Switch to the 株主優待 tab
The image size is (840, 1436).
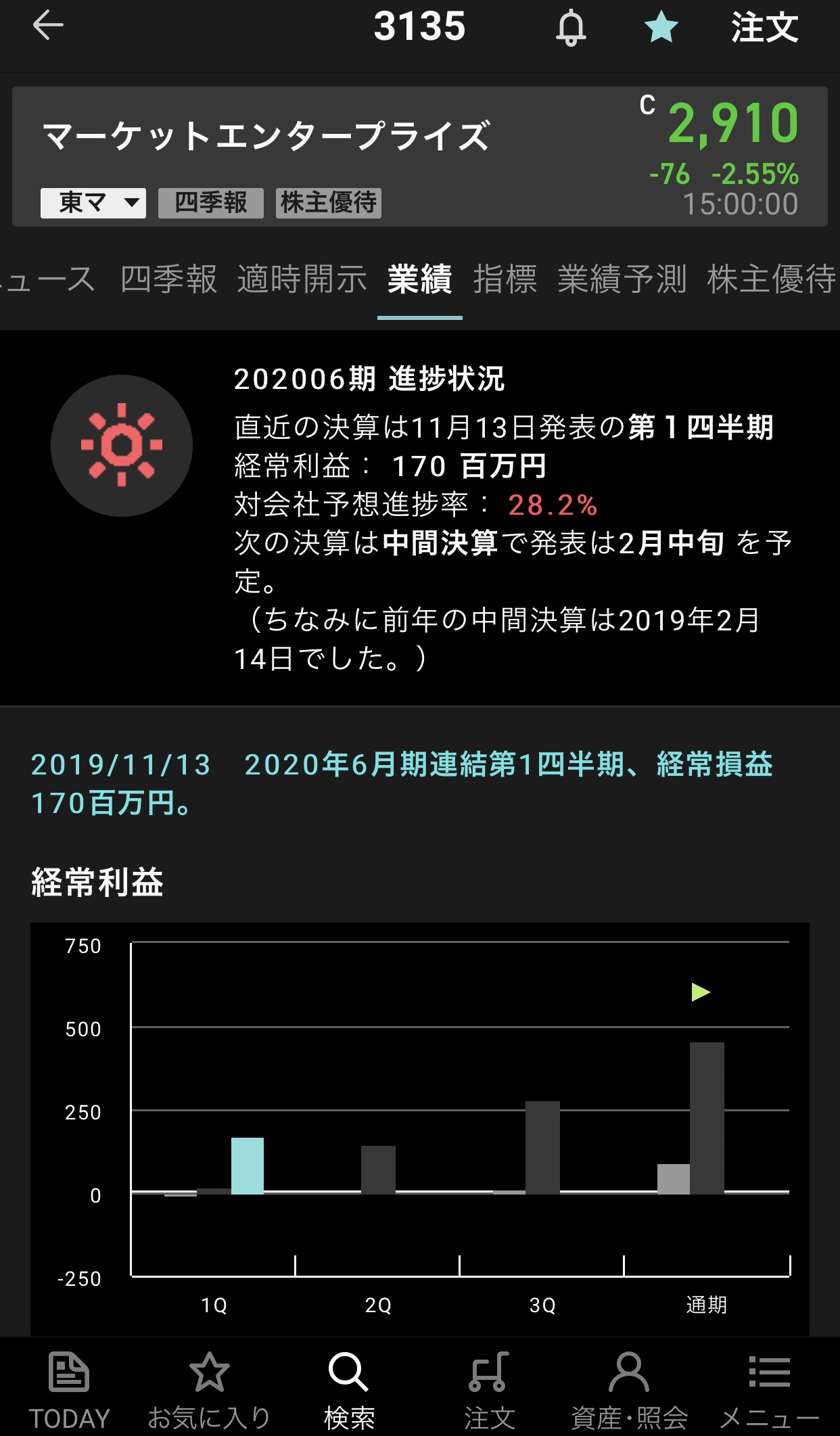pos(771,279)
